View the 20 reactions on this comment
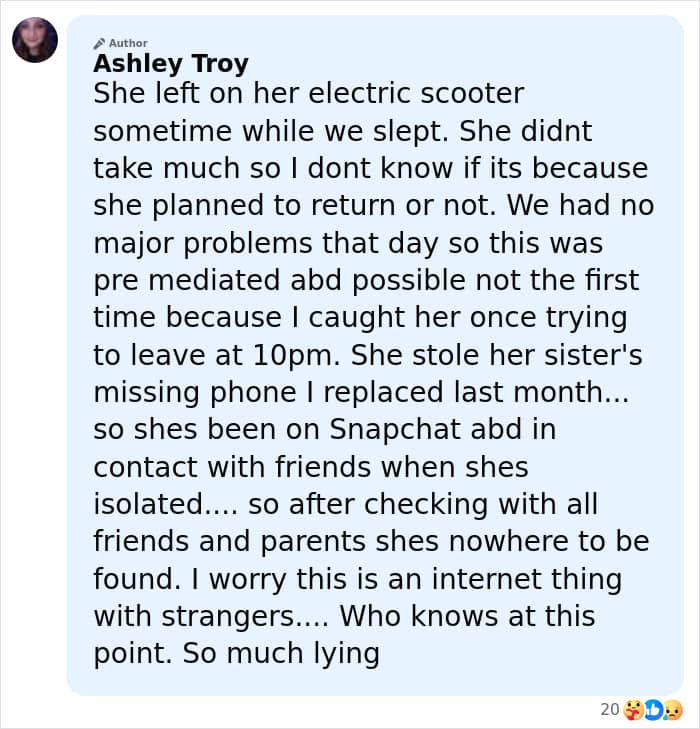700x729 pixels. [x=641, y=709]
